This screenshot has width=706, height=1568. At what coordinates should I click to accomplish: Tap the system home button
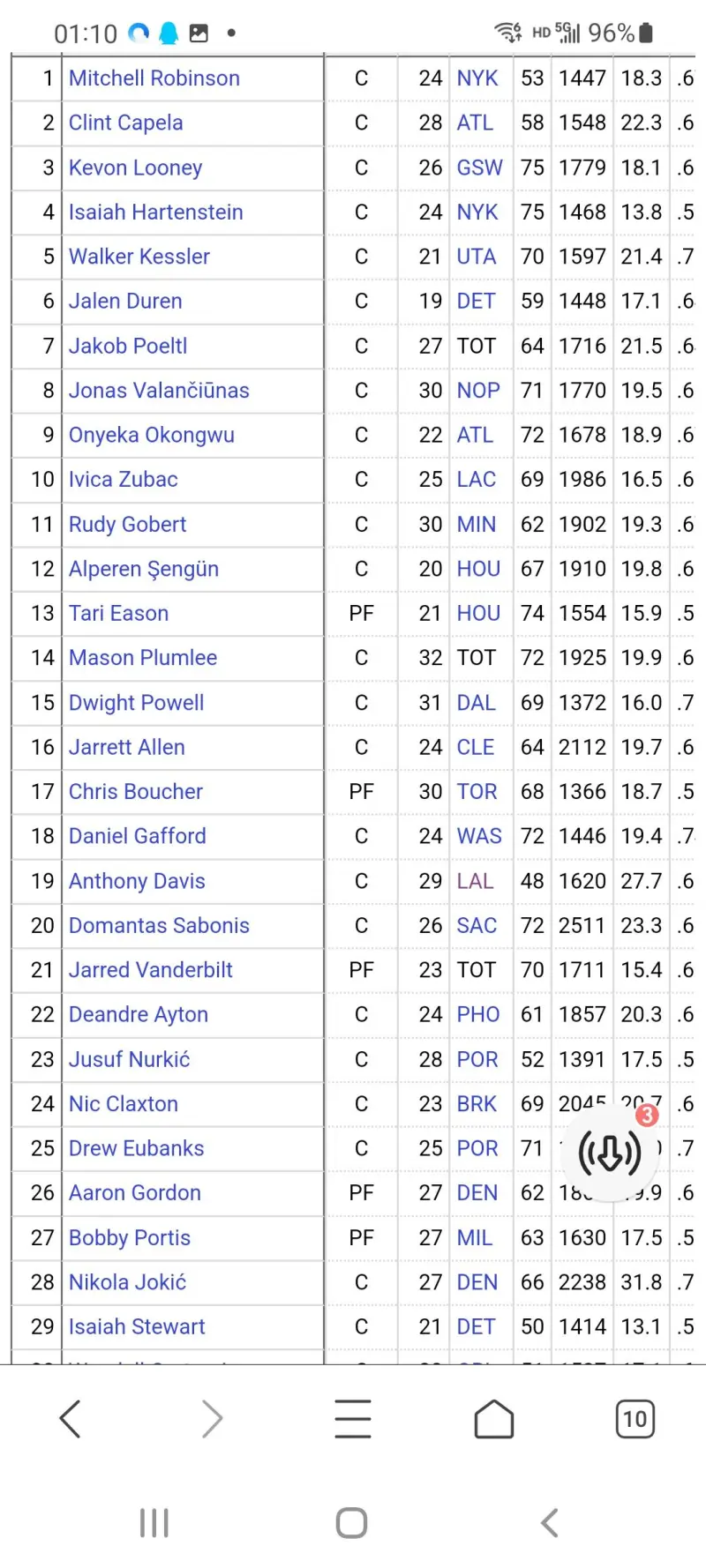coord(352,1523)
